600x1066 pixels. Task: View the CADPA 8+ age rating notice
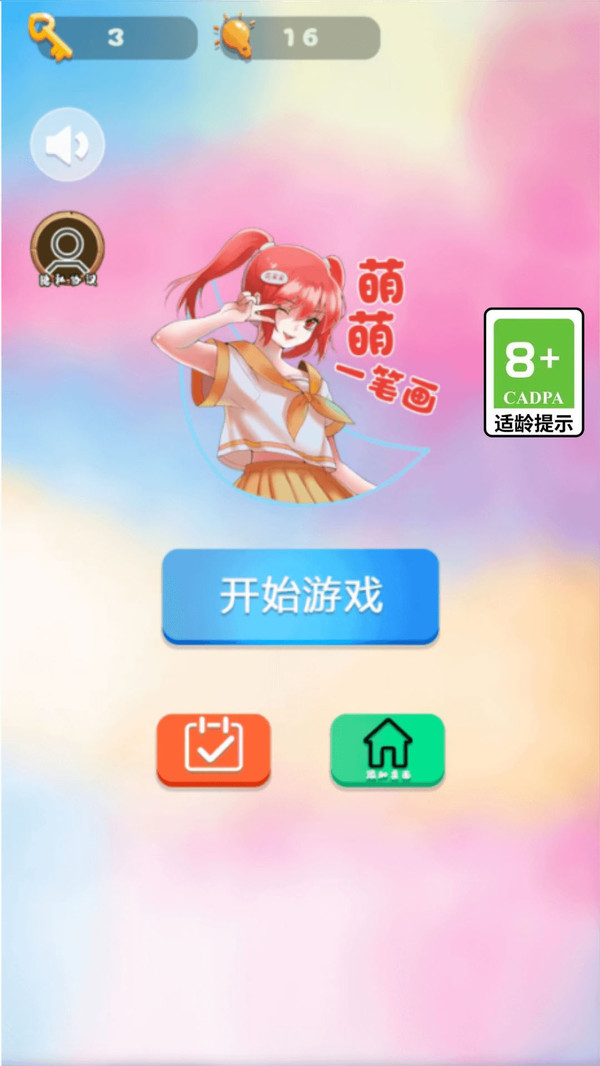coord(534,372)
